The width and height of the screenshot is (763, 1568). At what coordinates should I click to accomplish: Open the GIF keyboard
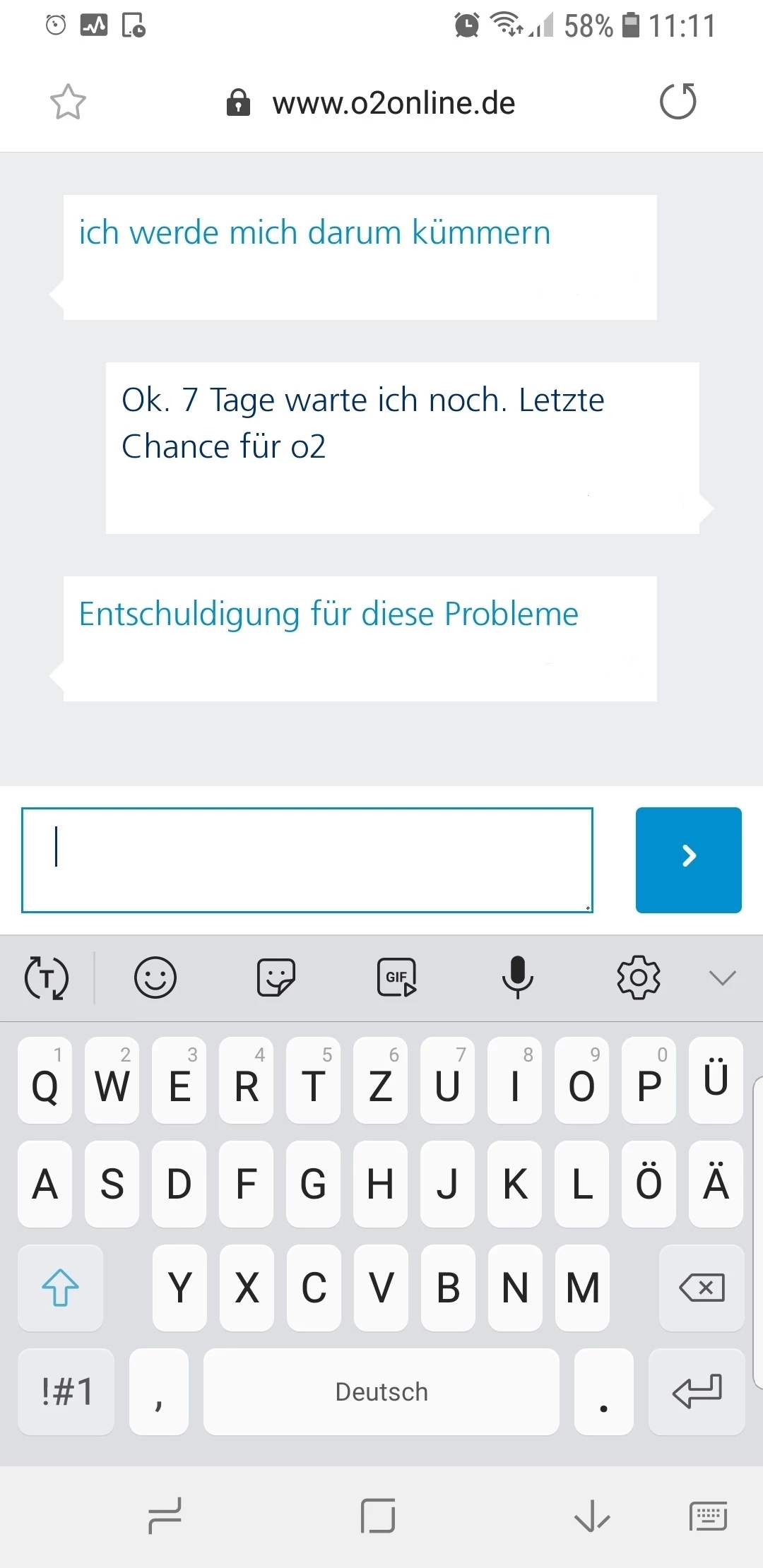click(x=397, y=978)
